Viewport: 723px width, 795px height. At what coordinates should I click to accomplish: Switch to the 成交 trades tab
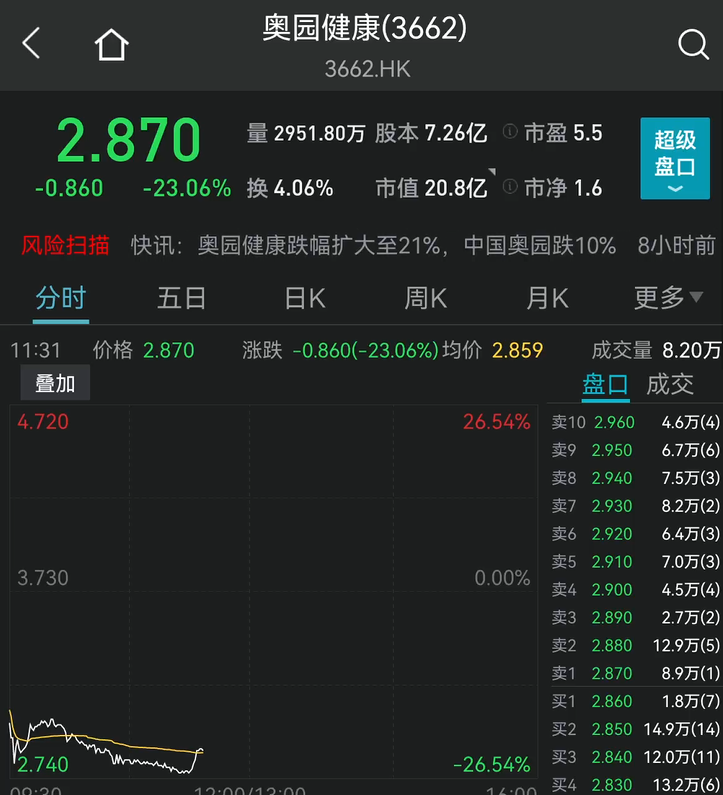(x=670, y=384)
